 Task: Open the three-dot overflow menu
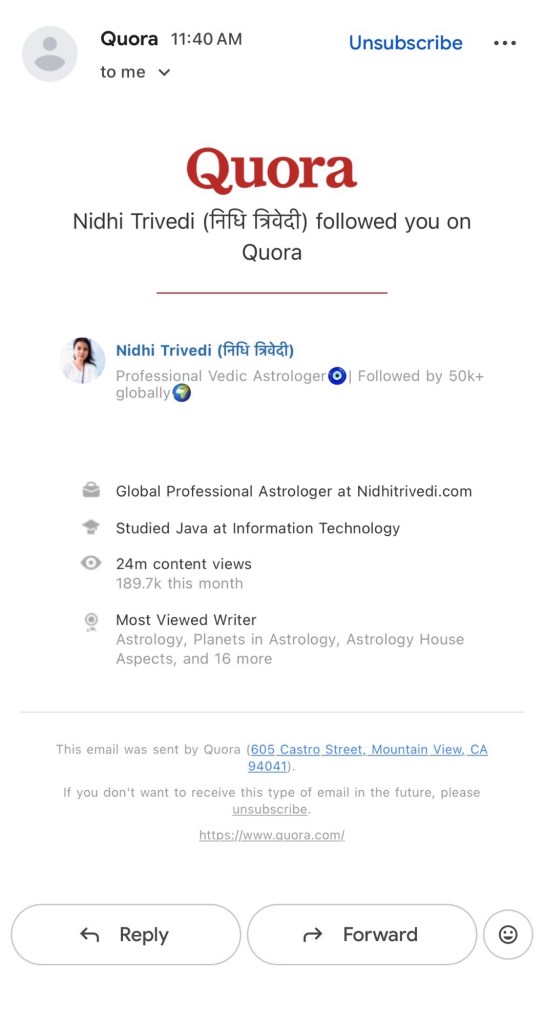[x=505, y=43]
